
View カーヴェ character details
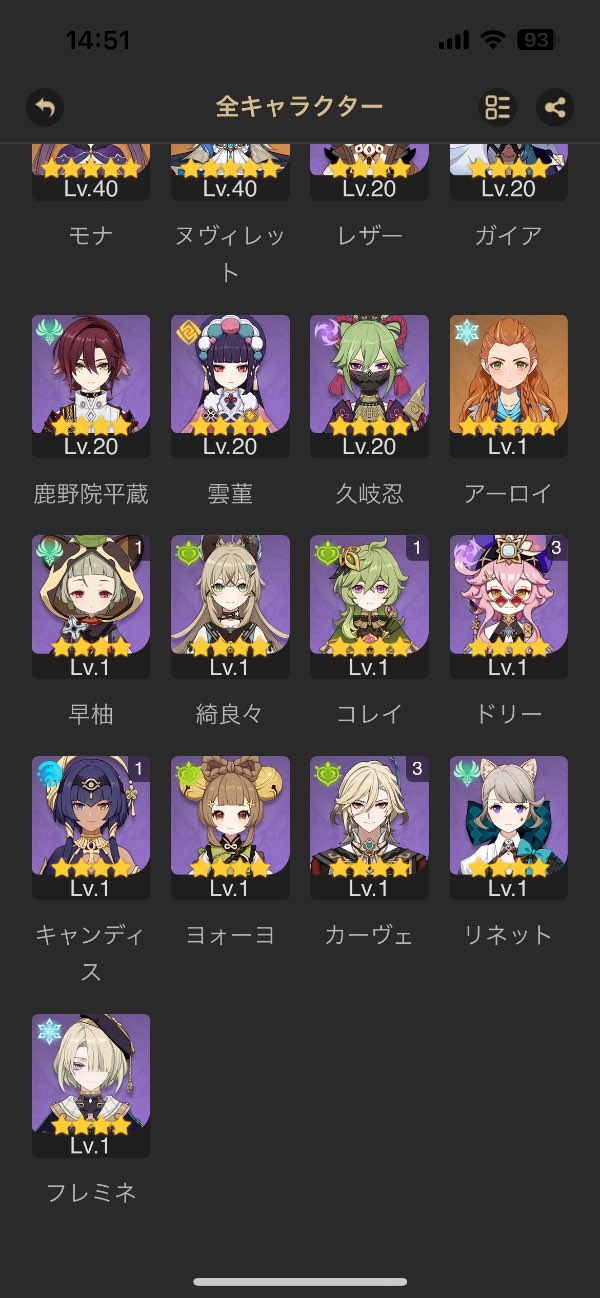click(369, 827)
